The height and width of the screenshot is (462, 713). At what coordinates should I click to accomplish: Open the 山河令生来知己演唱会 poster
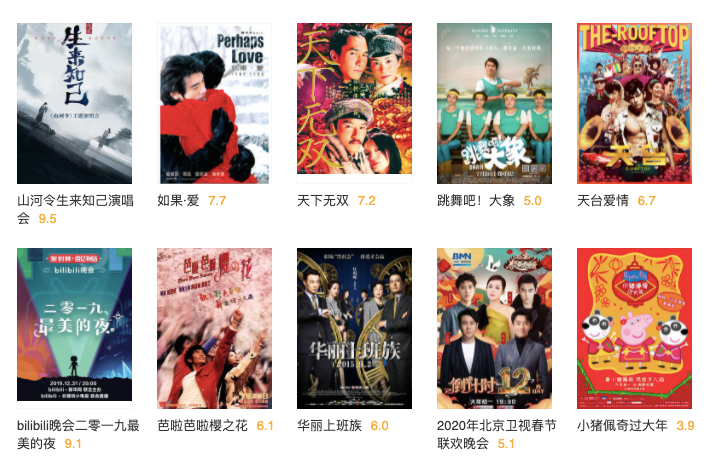click(74, 103)
